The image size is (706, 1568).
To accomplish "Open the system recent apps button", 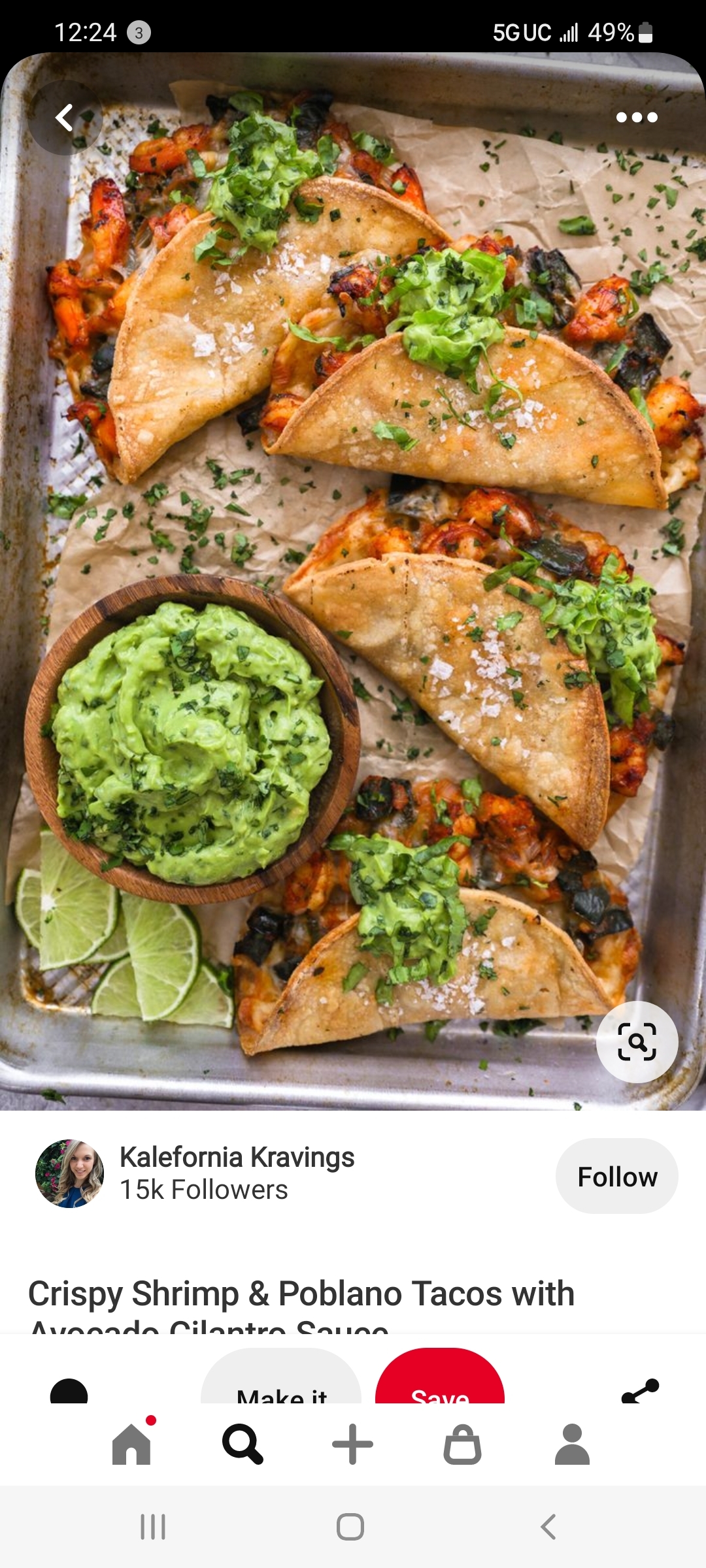I will 153,1527.
